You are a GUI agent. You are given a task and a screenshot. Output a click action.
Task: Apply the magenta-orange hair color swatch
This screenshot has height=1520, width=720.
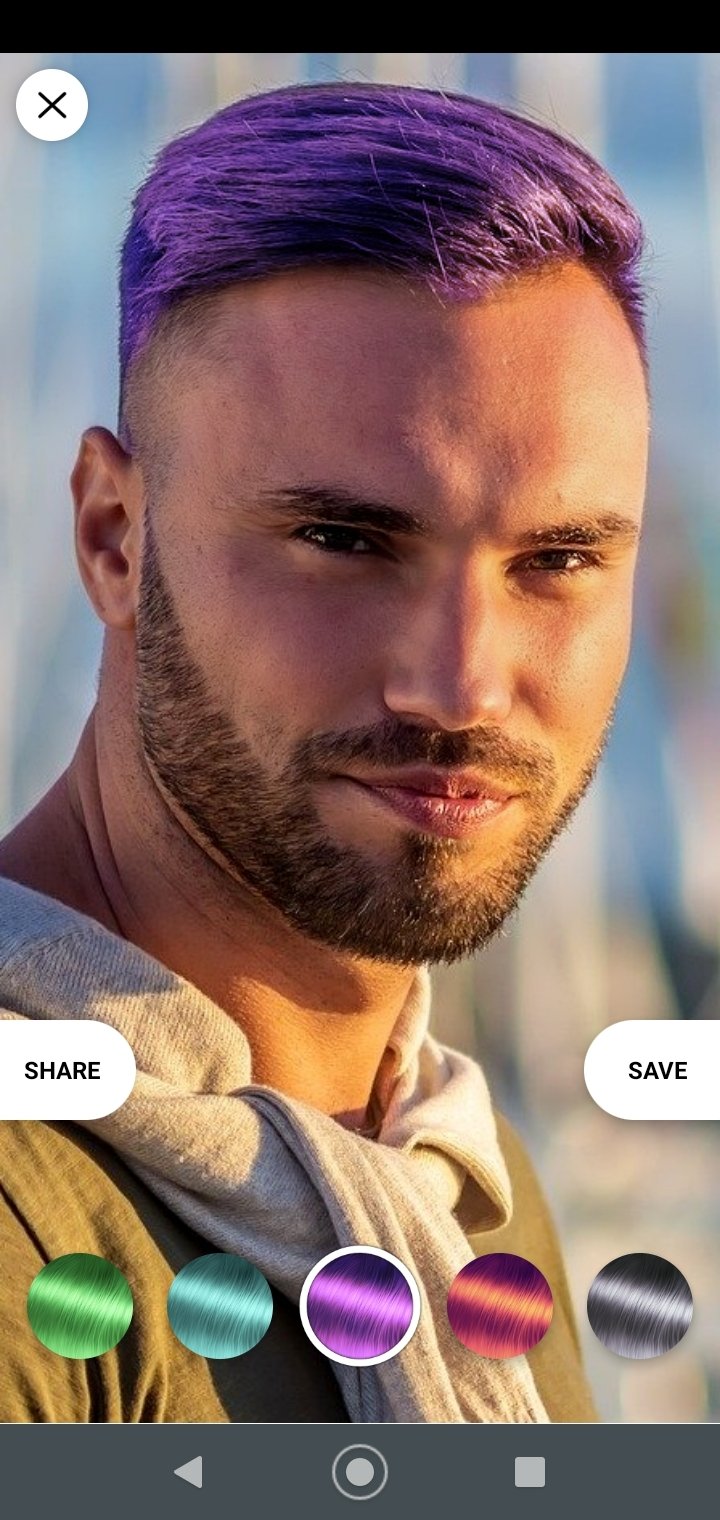click(500, 1306)
